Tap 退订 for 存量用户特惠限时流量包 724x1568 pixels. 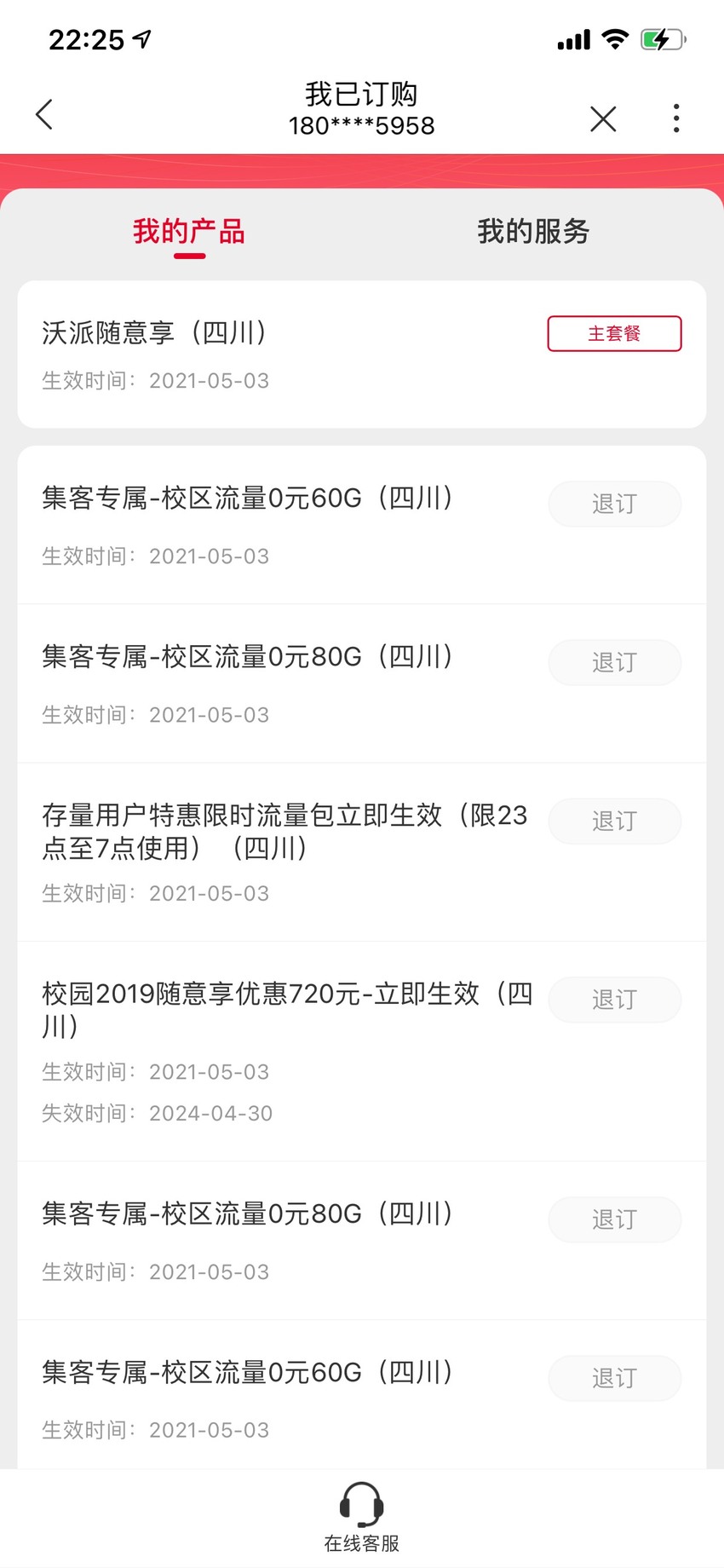coord(614,821)
